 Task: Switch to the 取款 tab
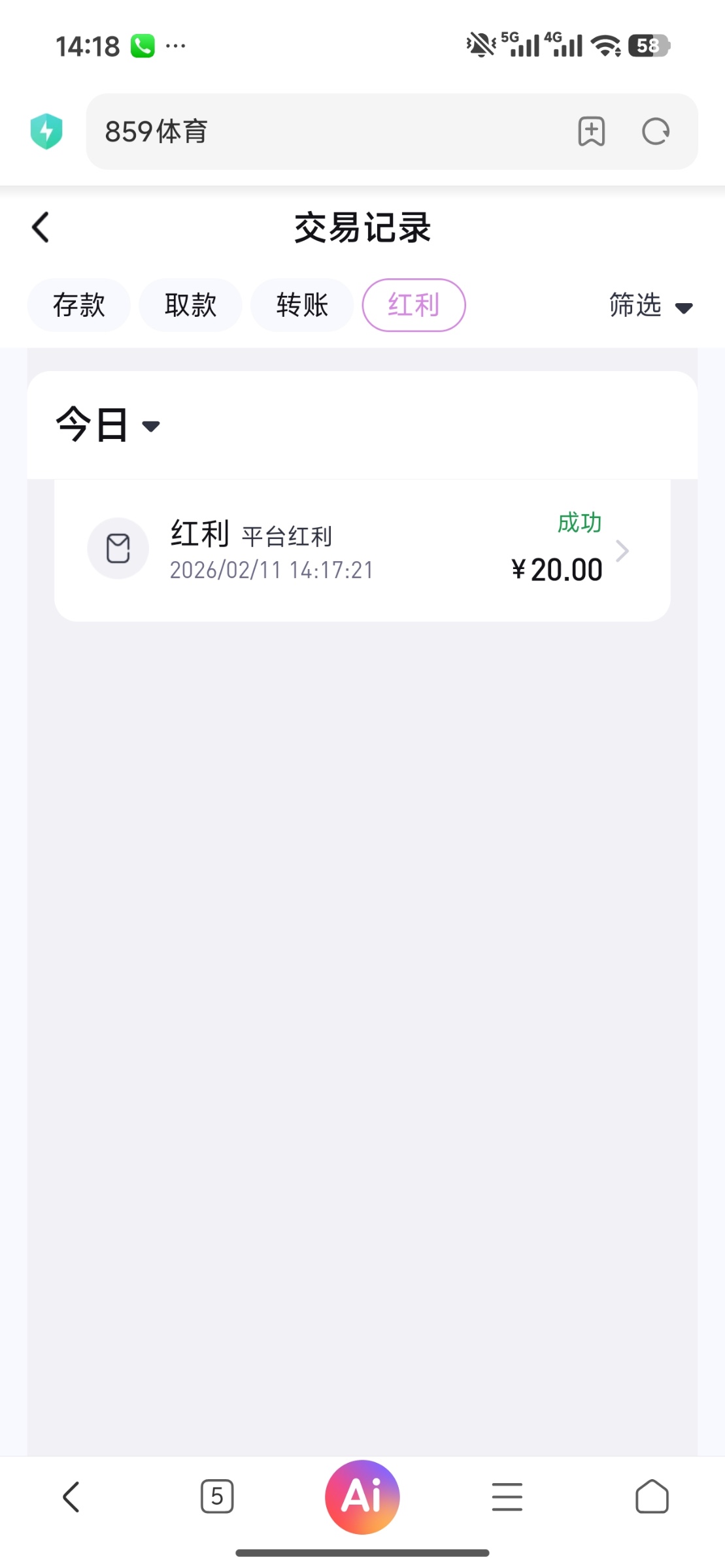[190, 305]
